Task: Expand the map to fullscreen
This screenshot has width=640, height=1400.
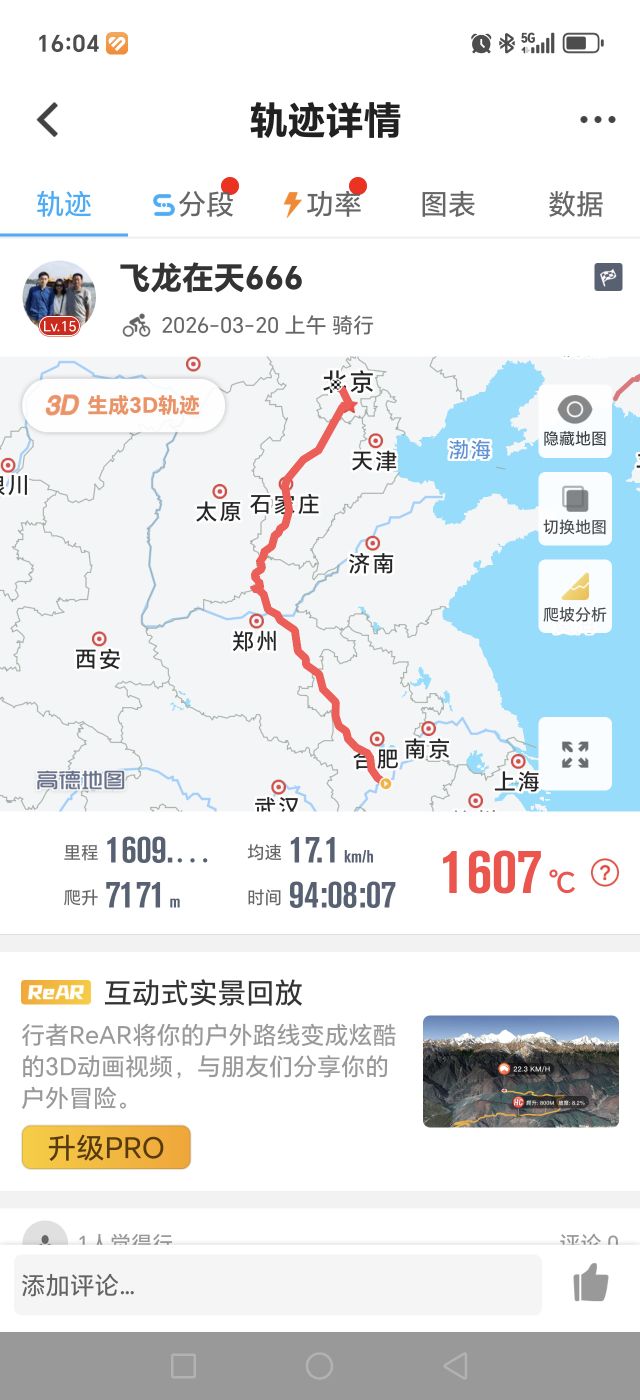Action: pos(575,754)
